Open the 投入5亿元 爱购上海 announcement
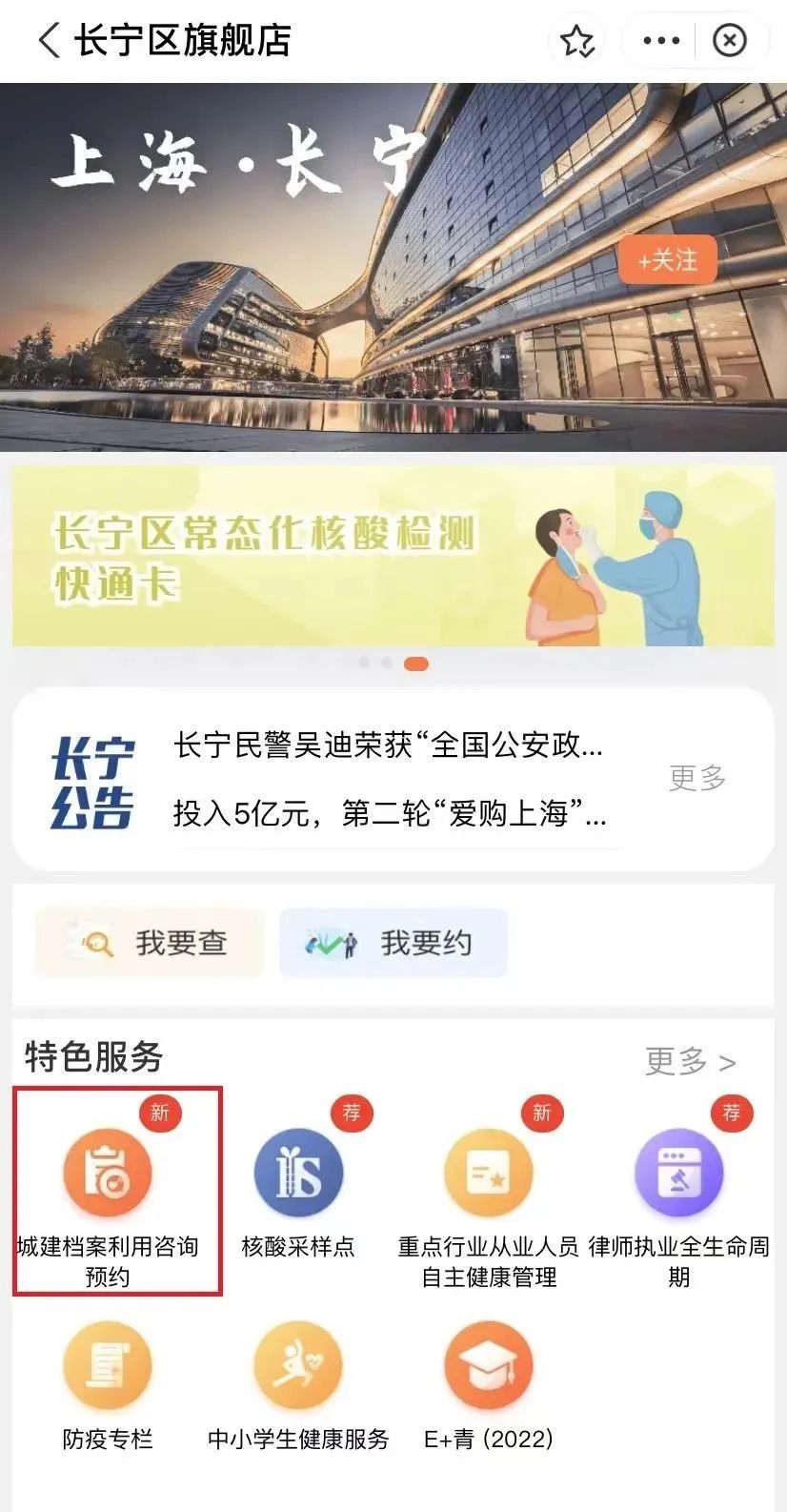The height and width of the screenshot is (1512, 787). click(389, 813)
